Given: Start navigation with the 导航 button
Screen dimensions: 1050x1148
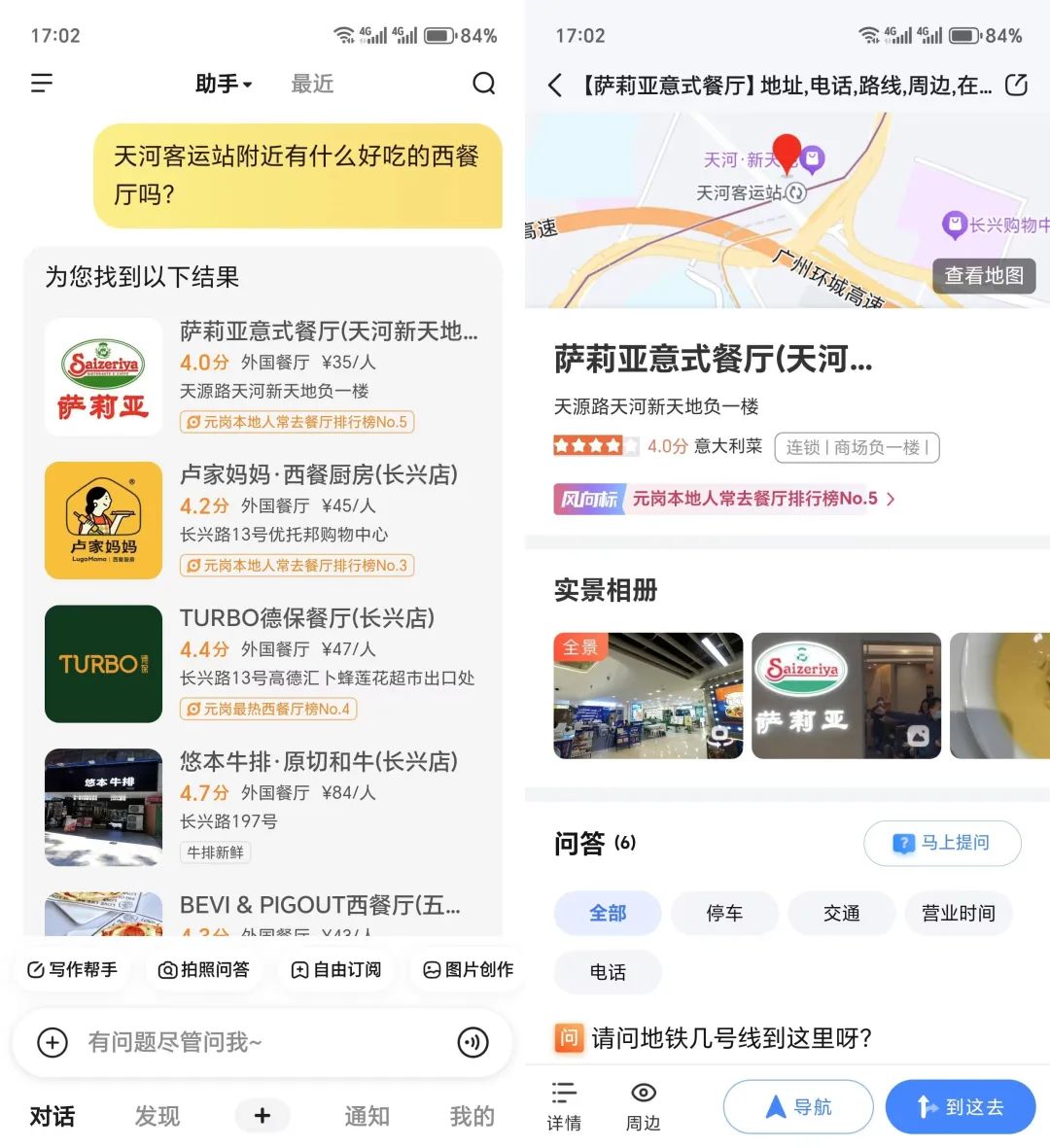Looking at the screenshot, I should point(797,1106).
